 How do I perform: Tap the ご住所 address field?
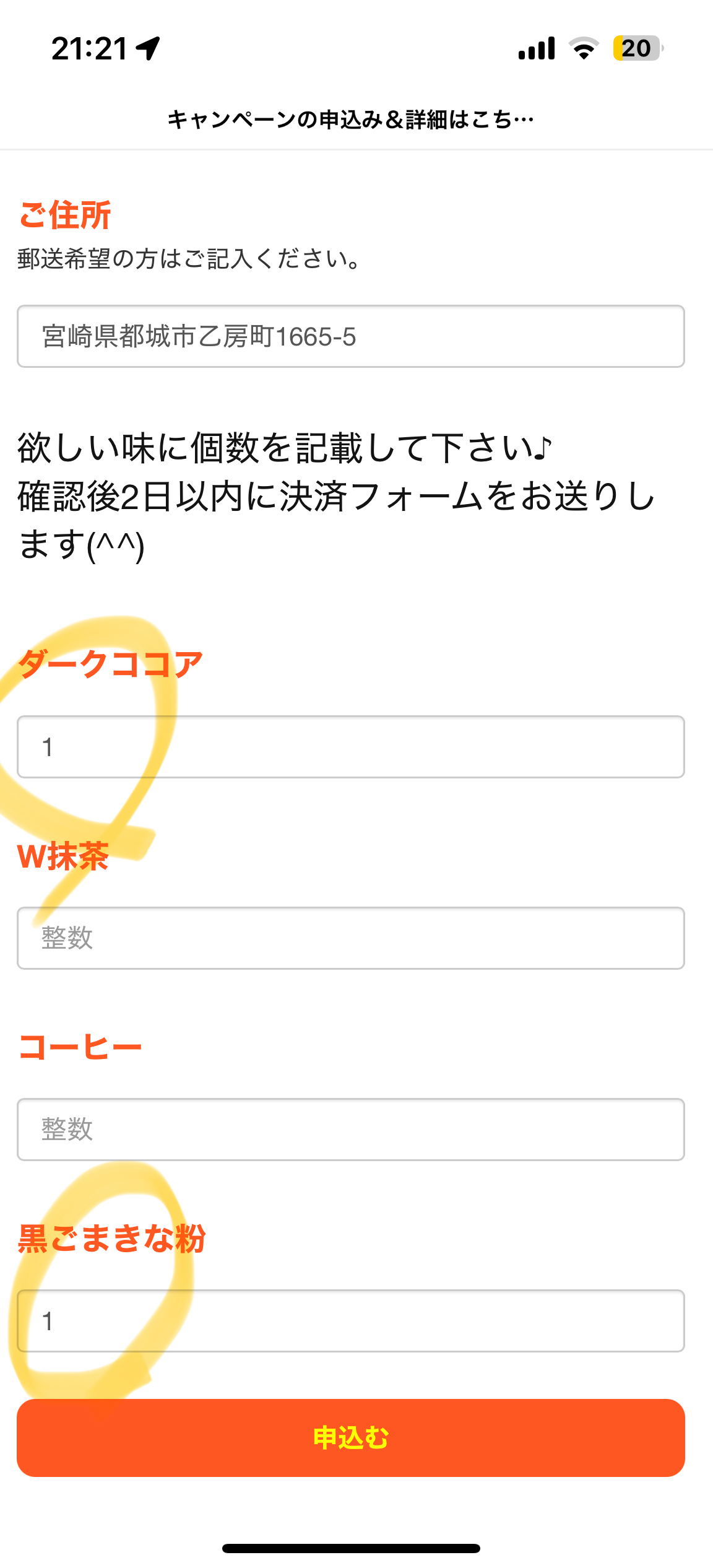click(350, 336)
